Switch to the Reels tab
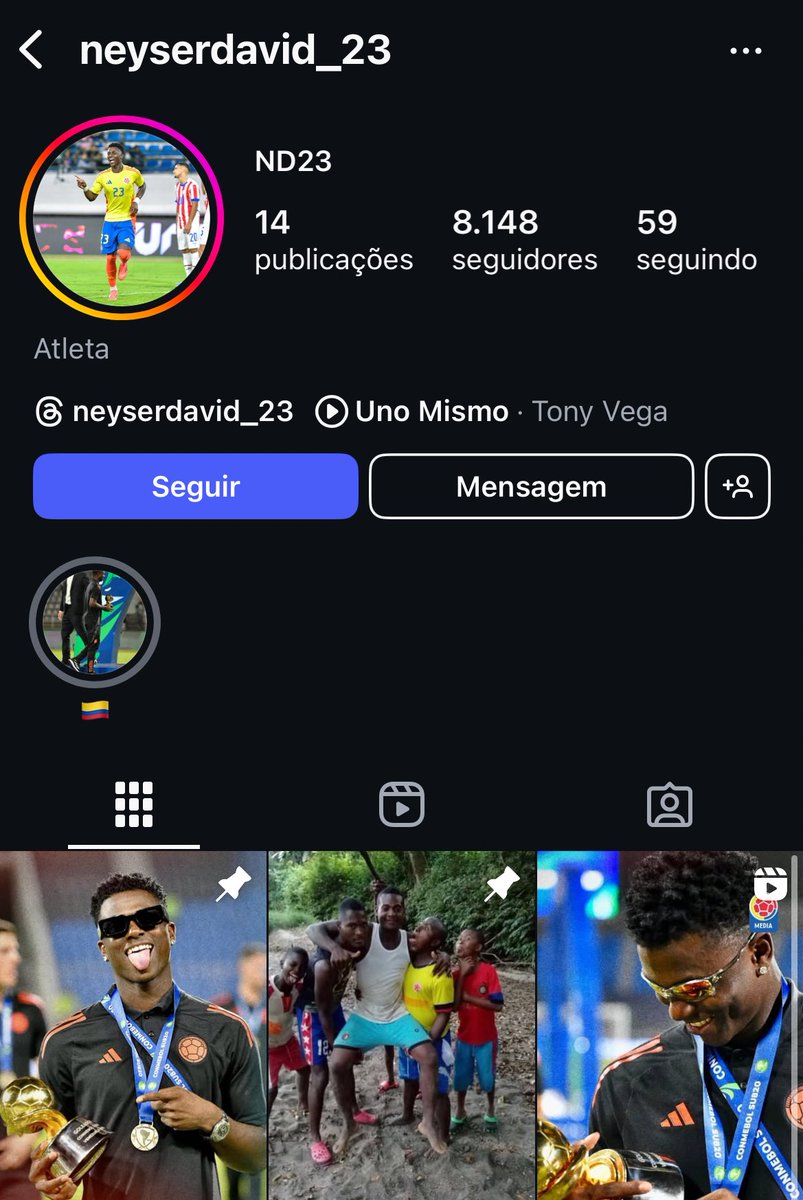This screenshot has height=1200, width=803. coord(402,804)
